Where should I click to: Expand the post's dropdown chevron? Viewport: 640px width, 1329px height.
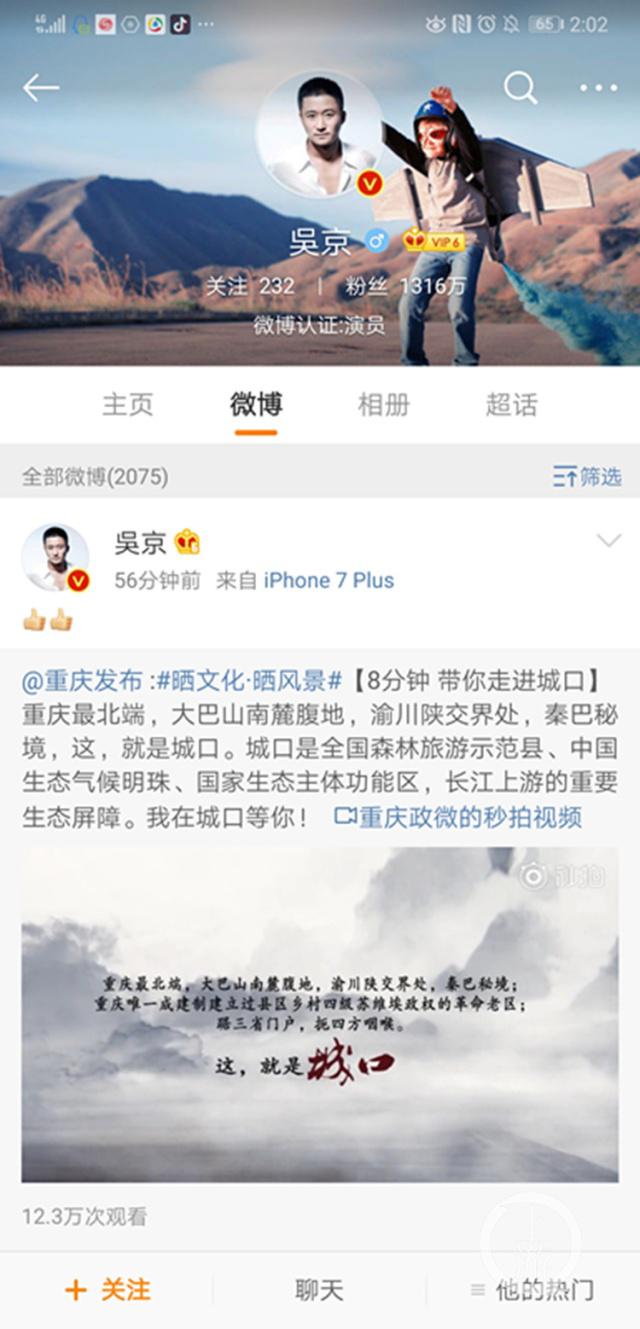608,541
